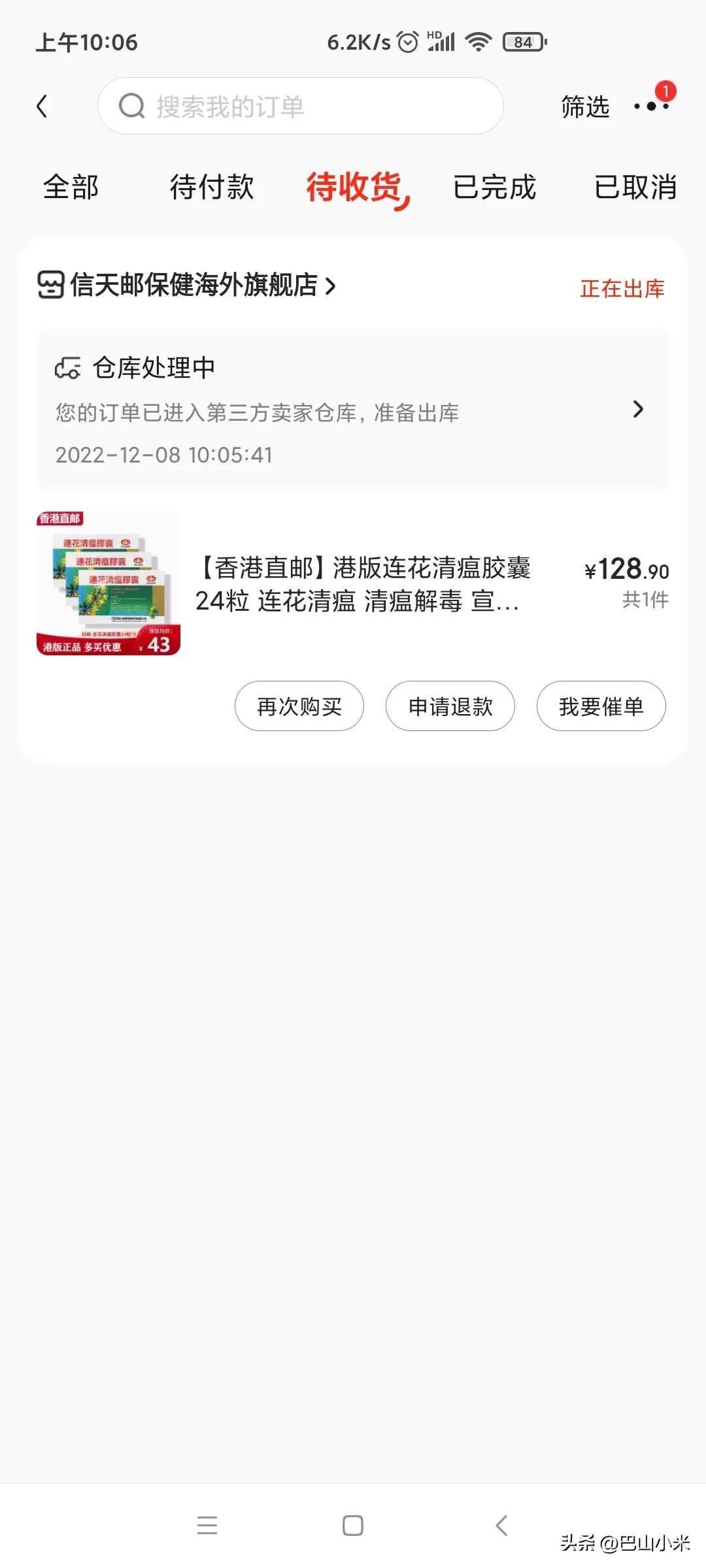Switch to the 待付款 tab
706x1568 pixels.
click(211, 188)
